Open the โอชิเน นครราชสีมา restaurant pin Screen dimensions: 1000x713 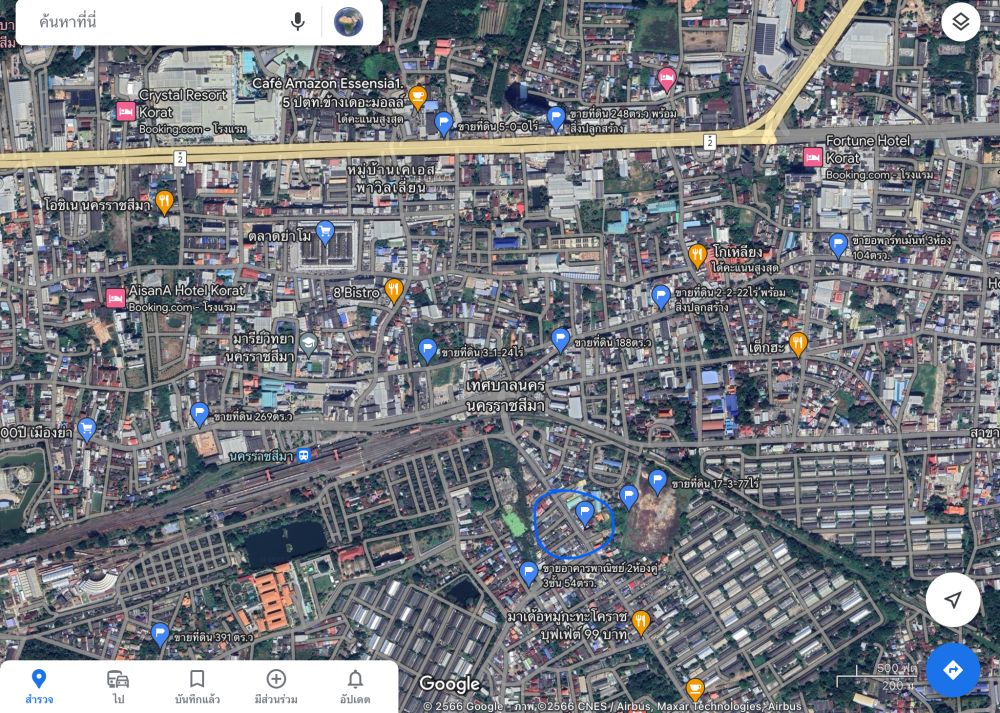(165, 202)
